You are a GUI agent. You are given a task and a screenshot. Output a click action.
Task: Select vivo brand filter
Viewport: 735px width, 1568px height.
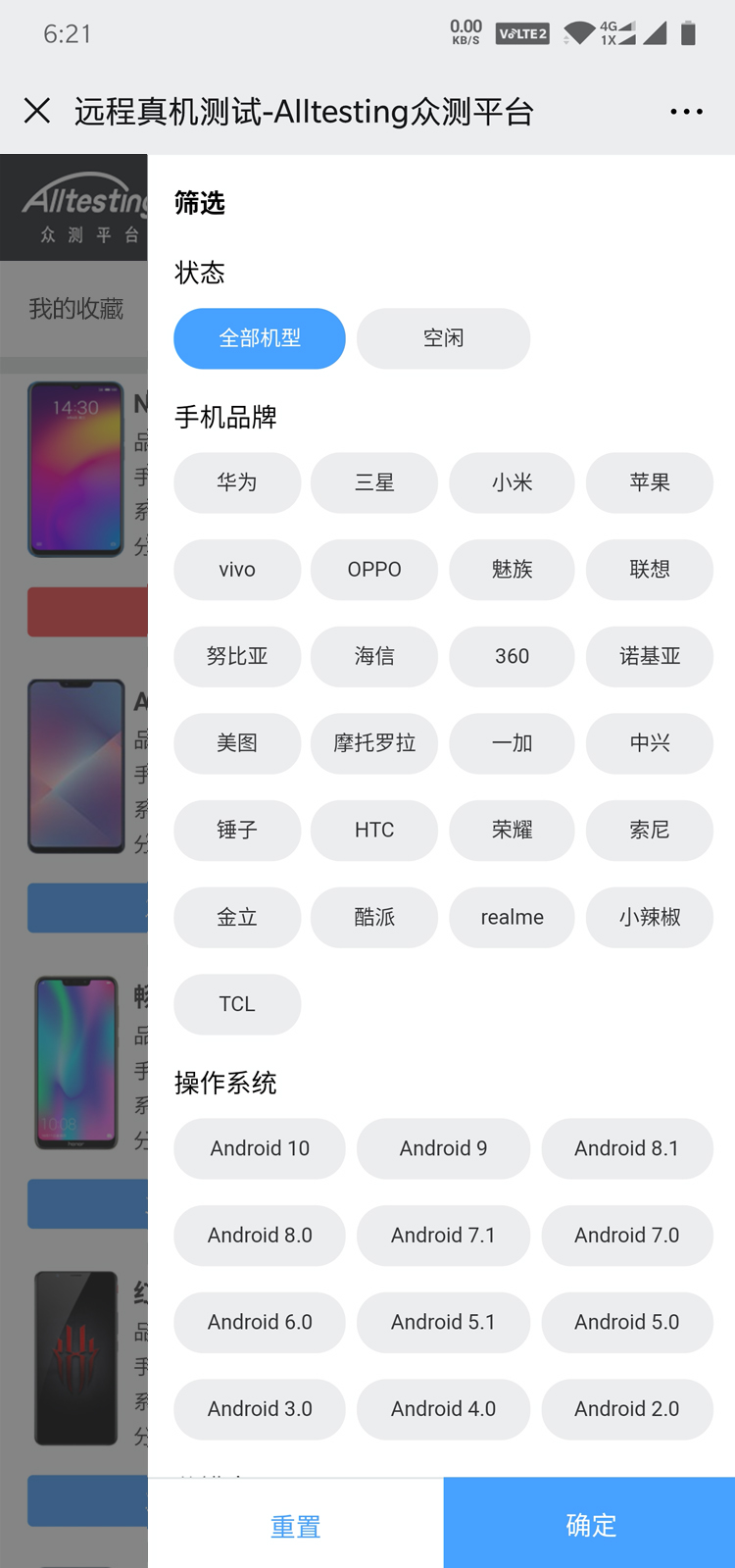pyautogui.click(x=237, y=570)
